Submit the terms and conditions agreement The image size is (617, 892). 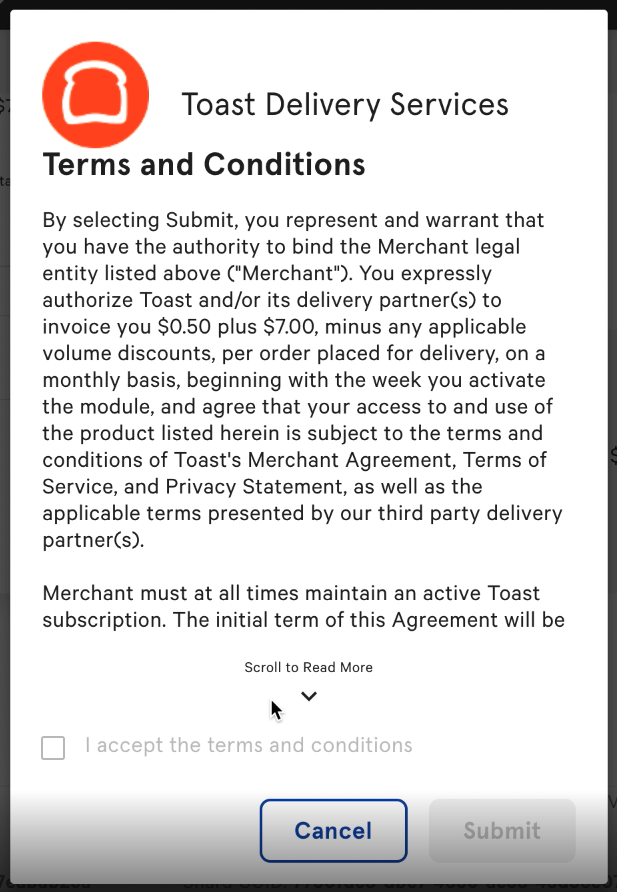click(502, 830)
